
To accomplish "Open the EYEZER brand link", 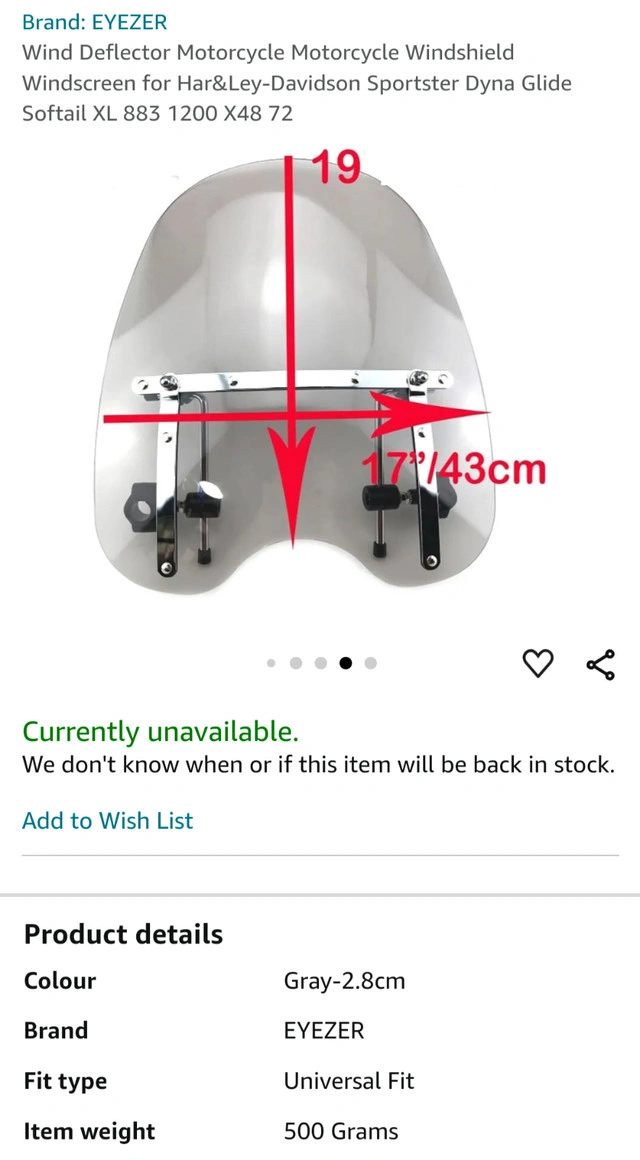I will click(x=94, y=22).
